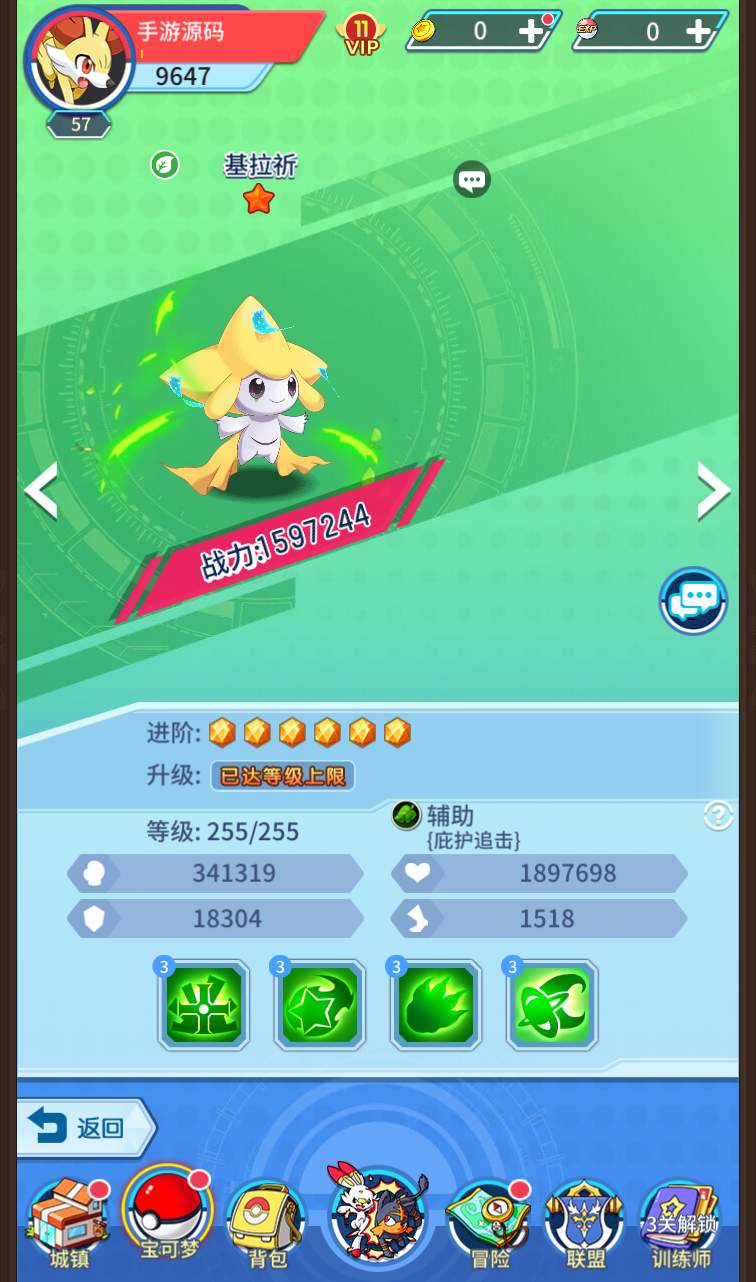
Task: View the first skill icon
Action: click(204, 1005)
